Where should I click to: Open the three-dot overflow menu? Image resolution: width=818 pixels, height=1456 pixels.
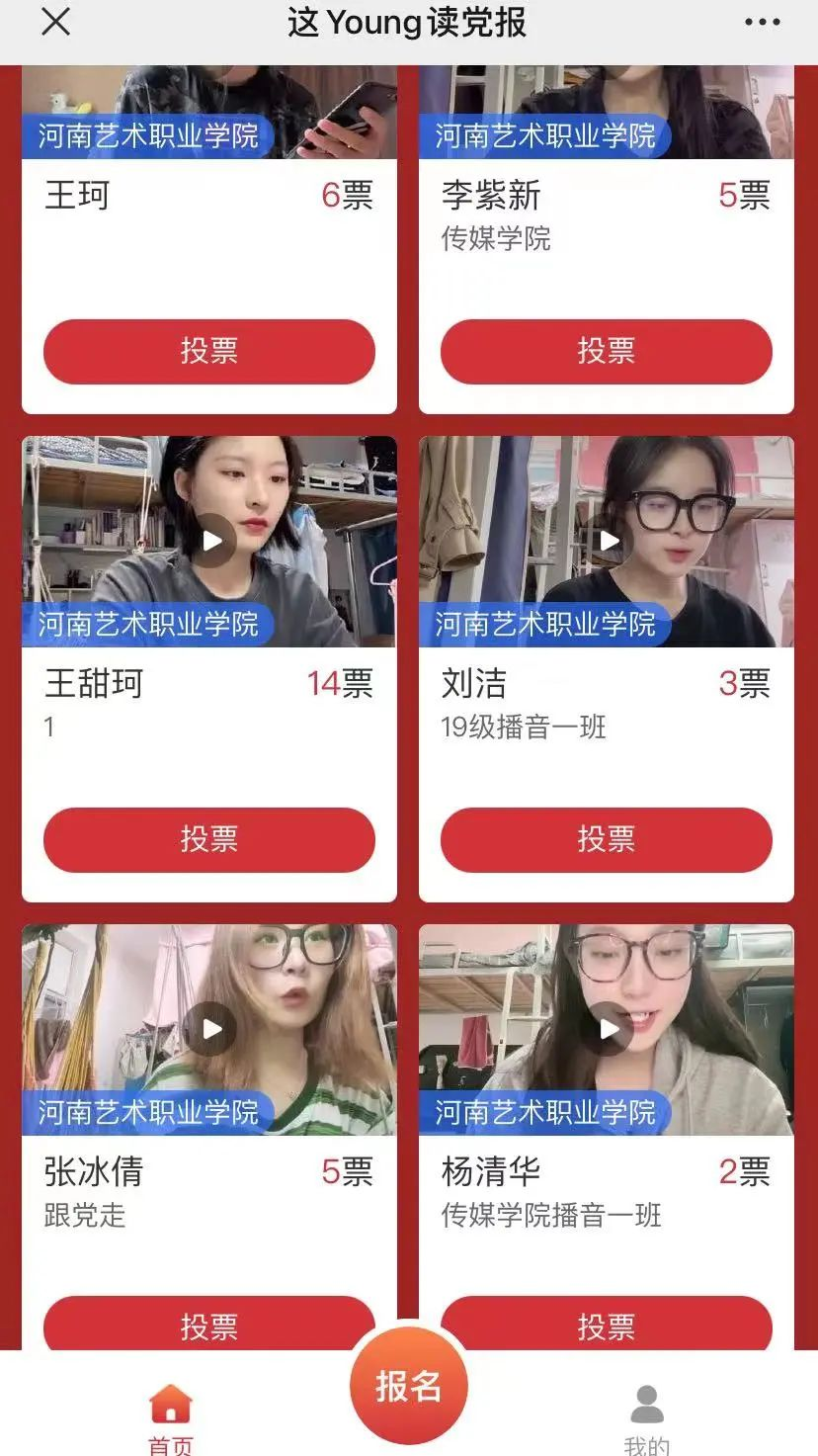[762, 22]
